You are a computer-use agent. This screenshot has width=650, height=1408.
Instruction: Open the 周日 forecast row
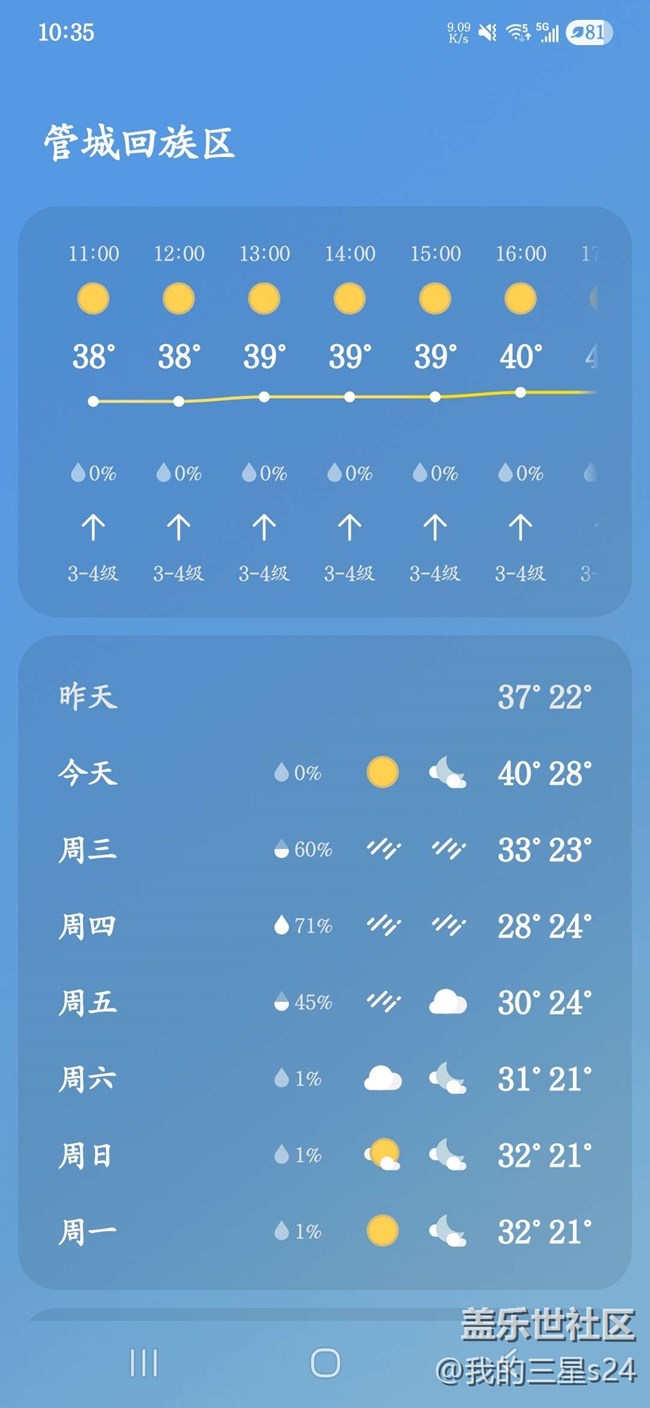[x=325, y=1155]
